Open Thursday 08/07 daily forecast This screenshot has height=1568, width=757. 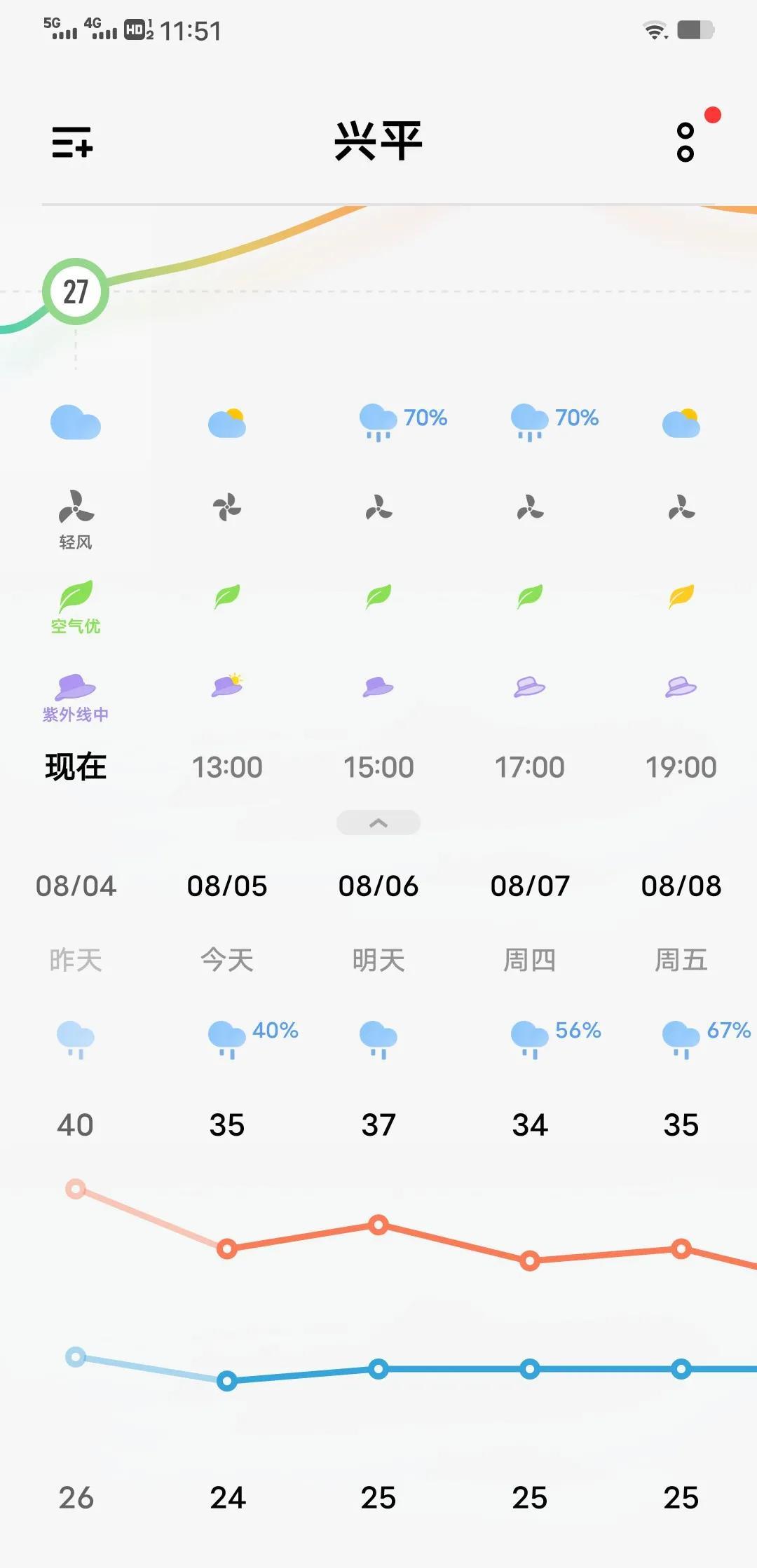[530, 886]
